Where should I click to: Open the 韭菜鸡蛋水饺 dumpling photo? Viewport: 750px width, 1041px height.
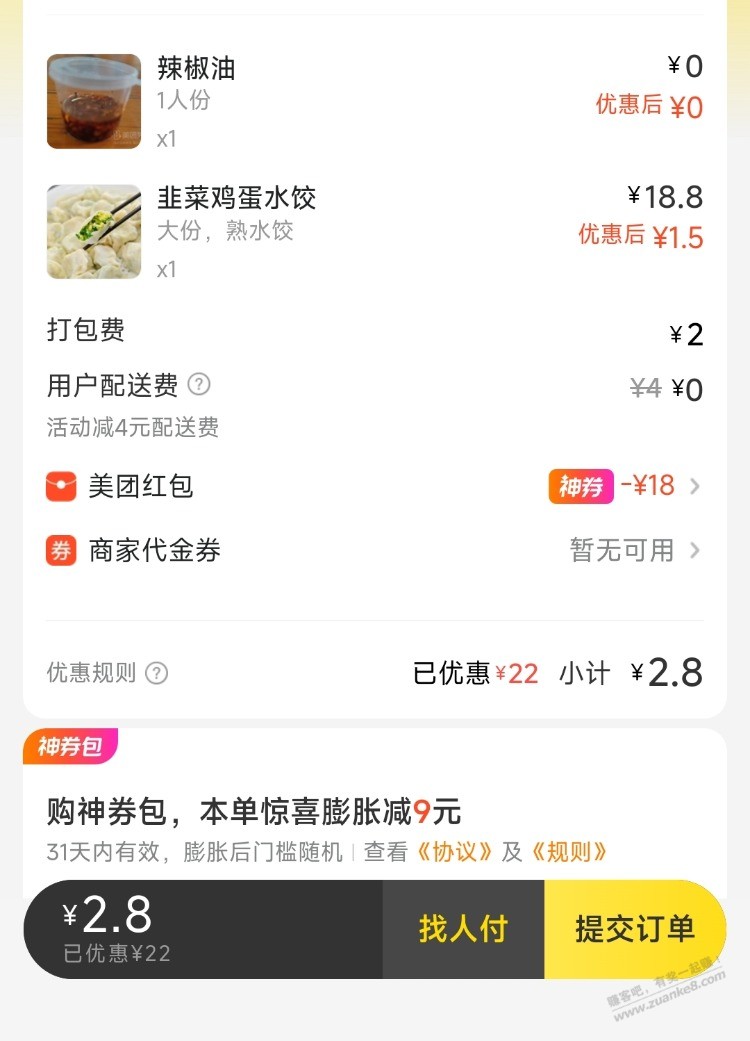[x=93, y=231]
